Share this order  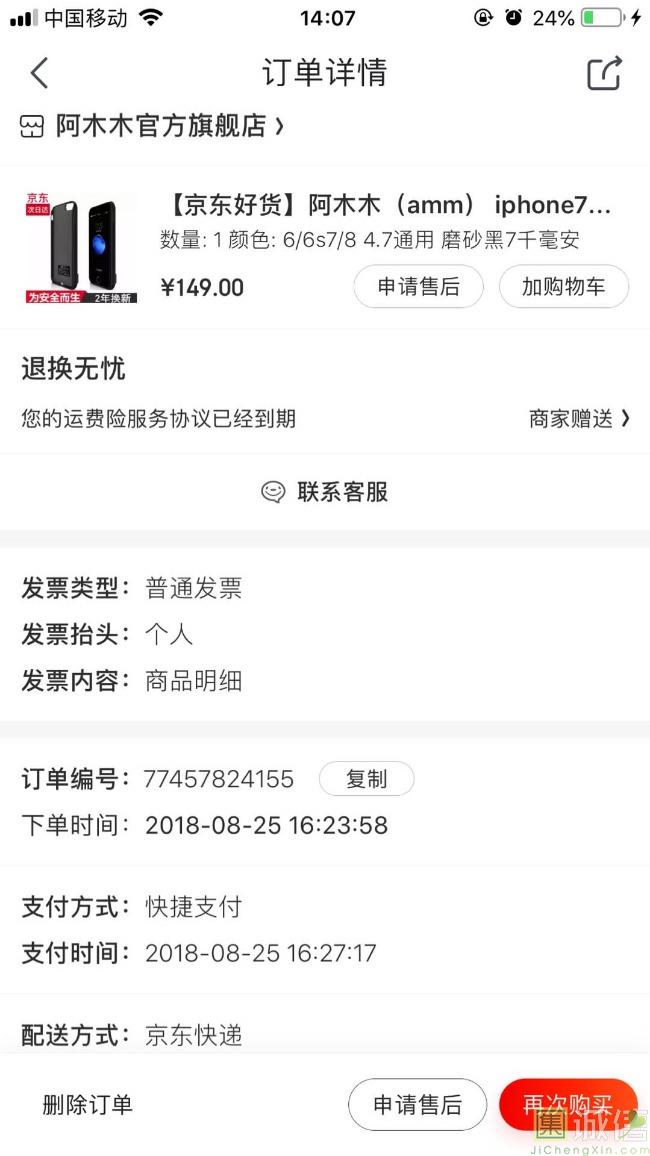(604, 73)
